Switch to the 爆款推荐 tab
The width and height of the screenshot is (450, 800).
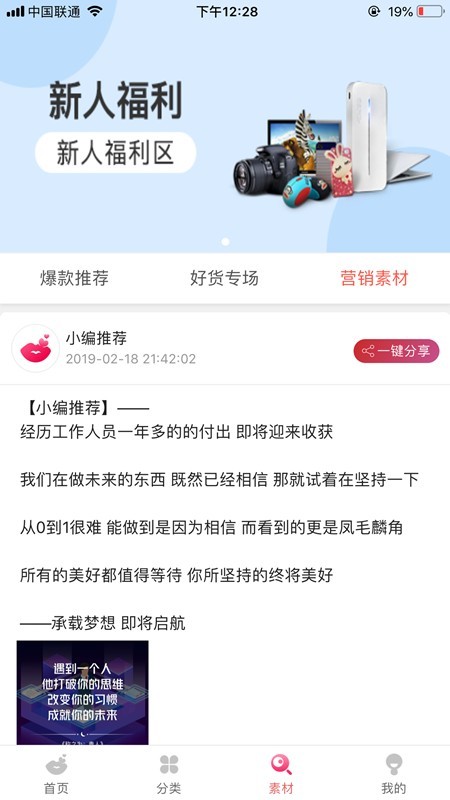pos(74,279)
